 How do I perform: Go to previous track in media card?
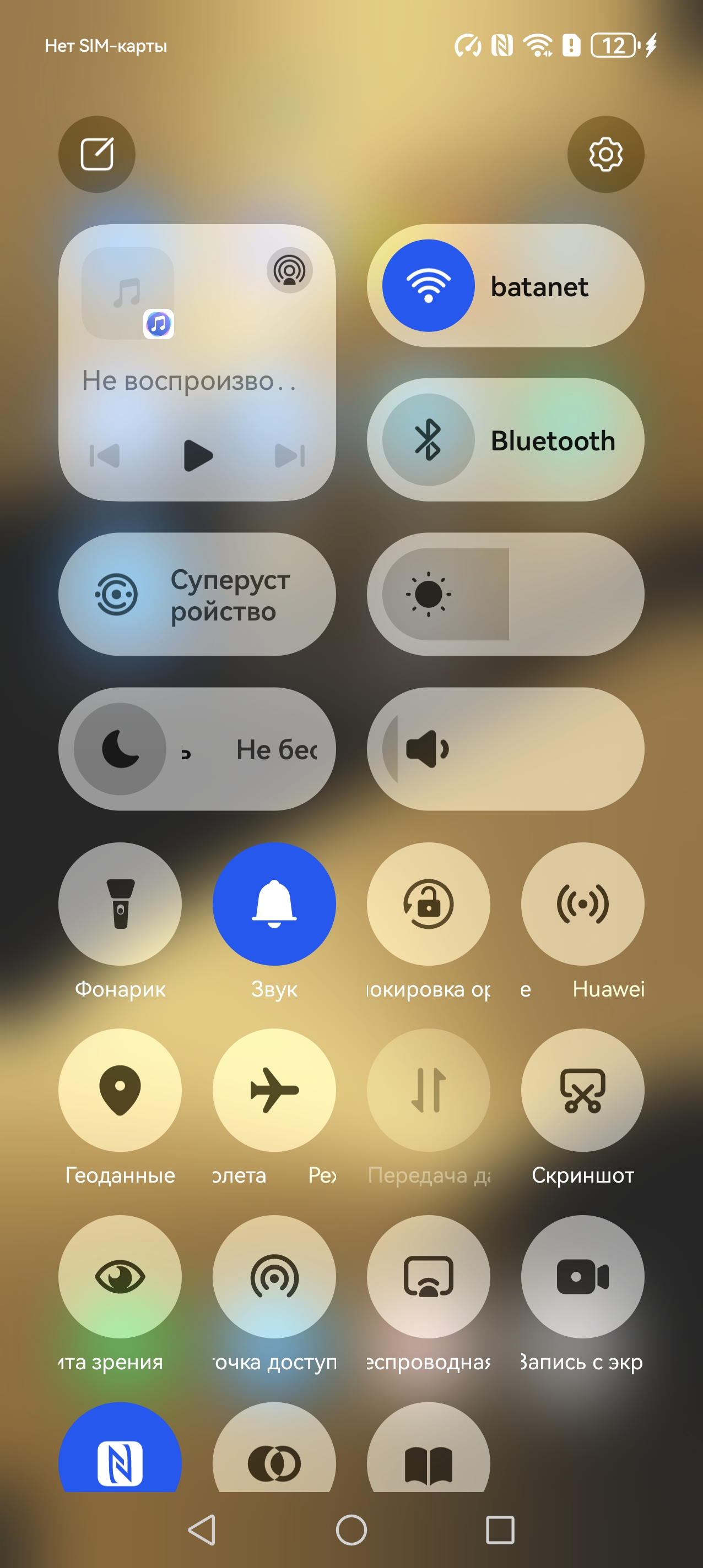tap(105, 455)
